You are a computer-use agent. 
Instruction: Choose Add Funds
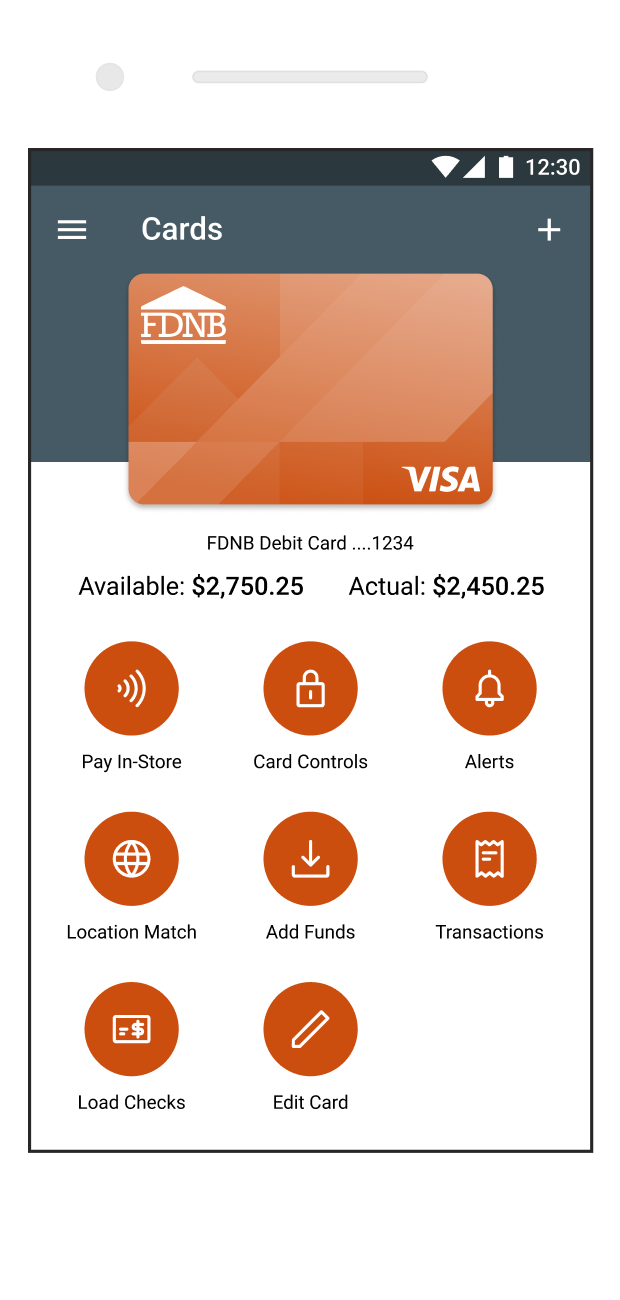310,859
